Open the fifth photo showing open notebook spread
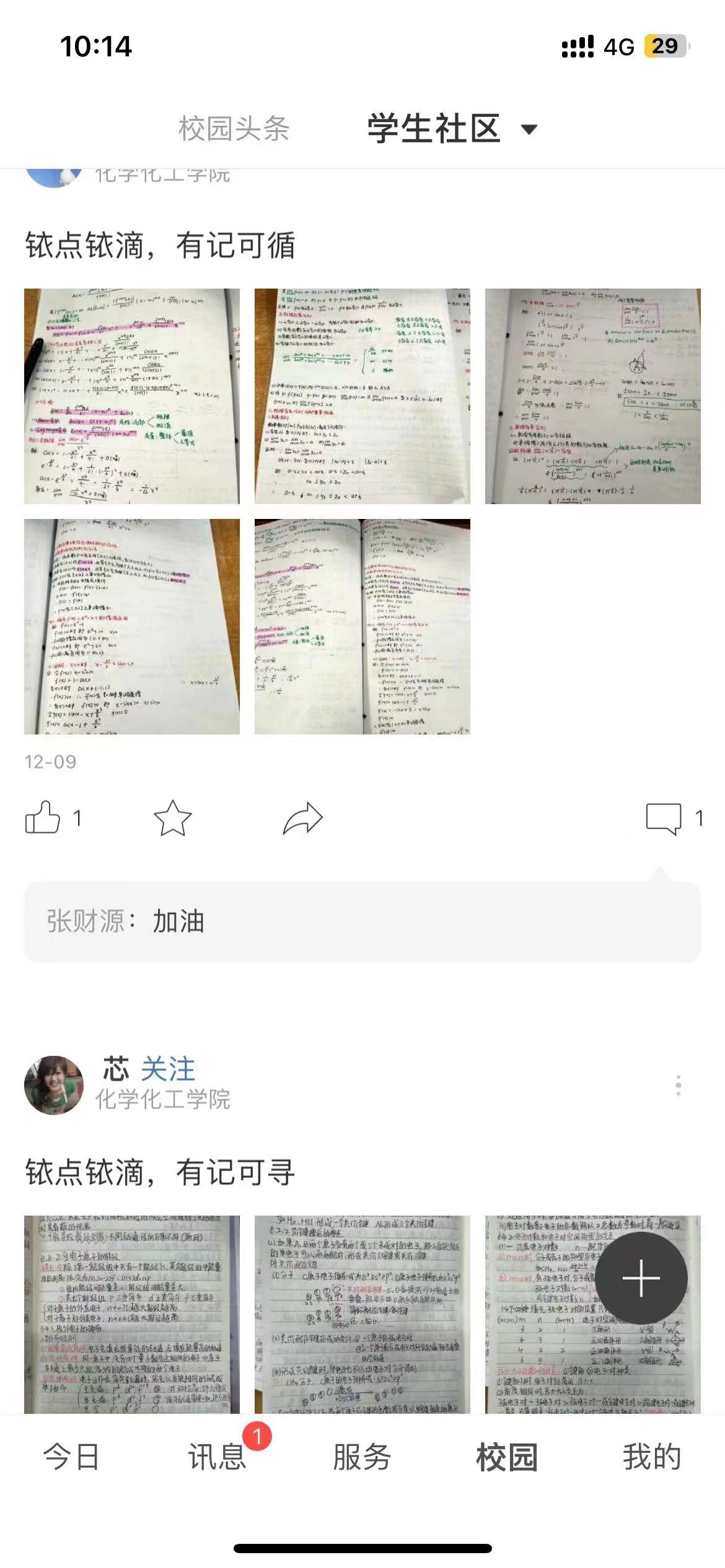Screen dimensions: 725x1568 [362, 626]
